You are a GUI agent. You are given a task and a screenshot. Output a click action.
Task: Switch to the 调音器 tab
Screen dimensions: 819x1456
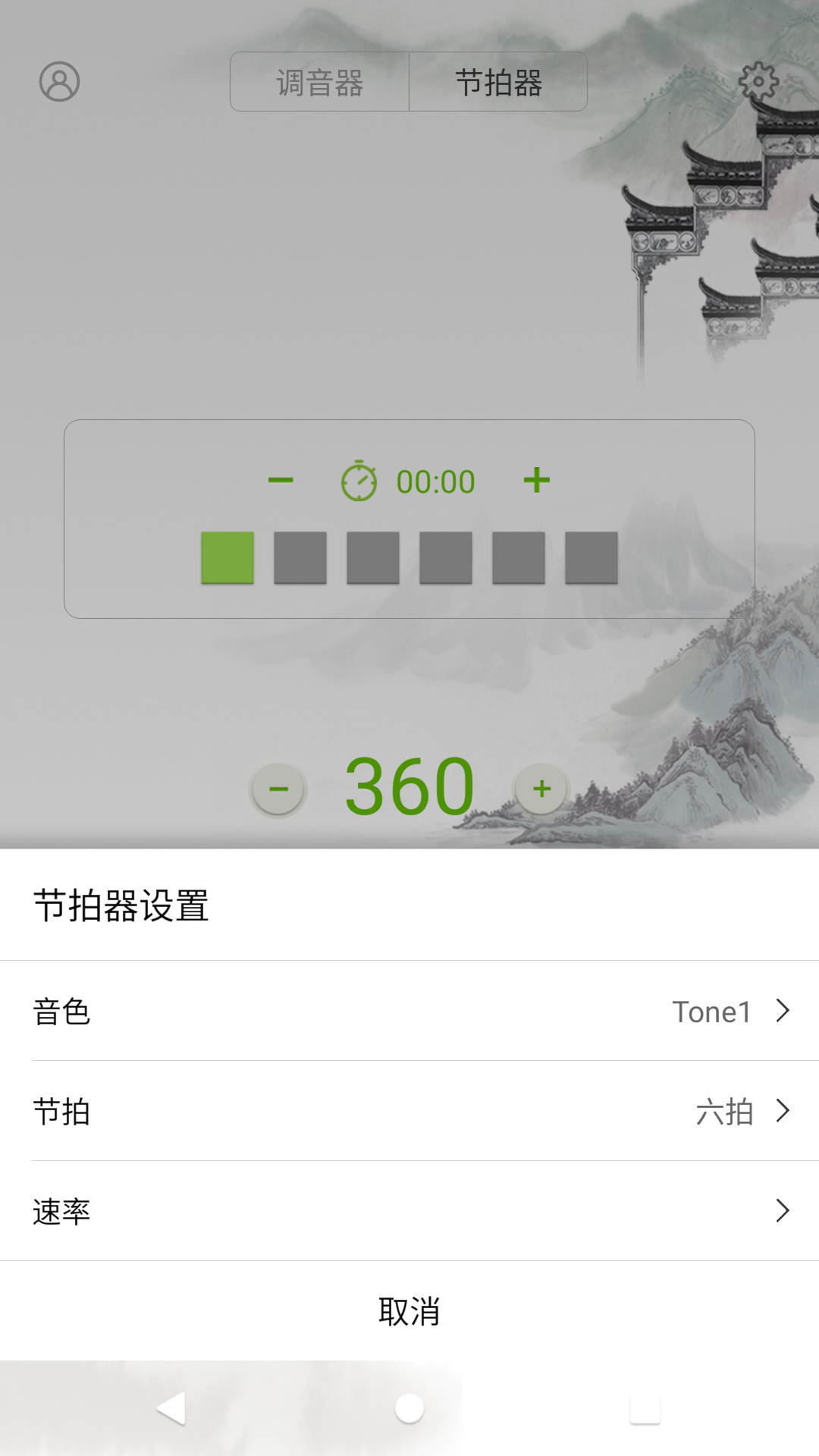pos(320,83)
